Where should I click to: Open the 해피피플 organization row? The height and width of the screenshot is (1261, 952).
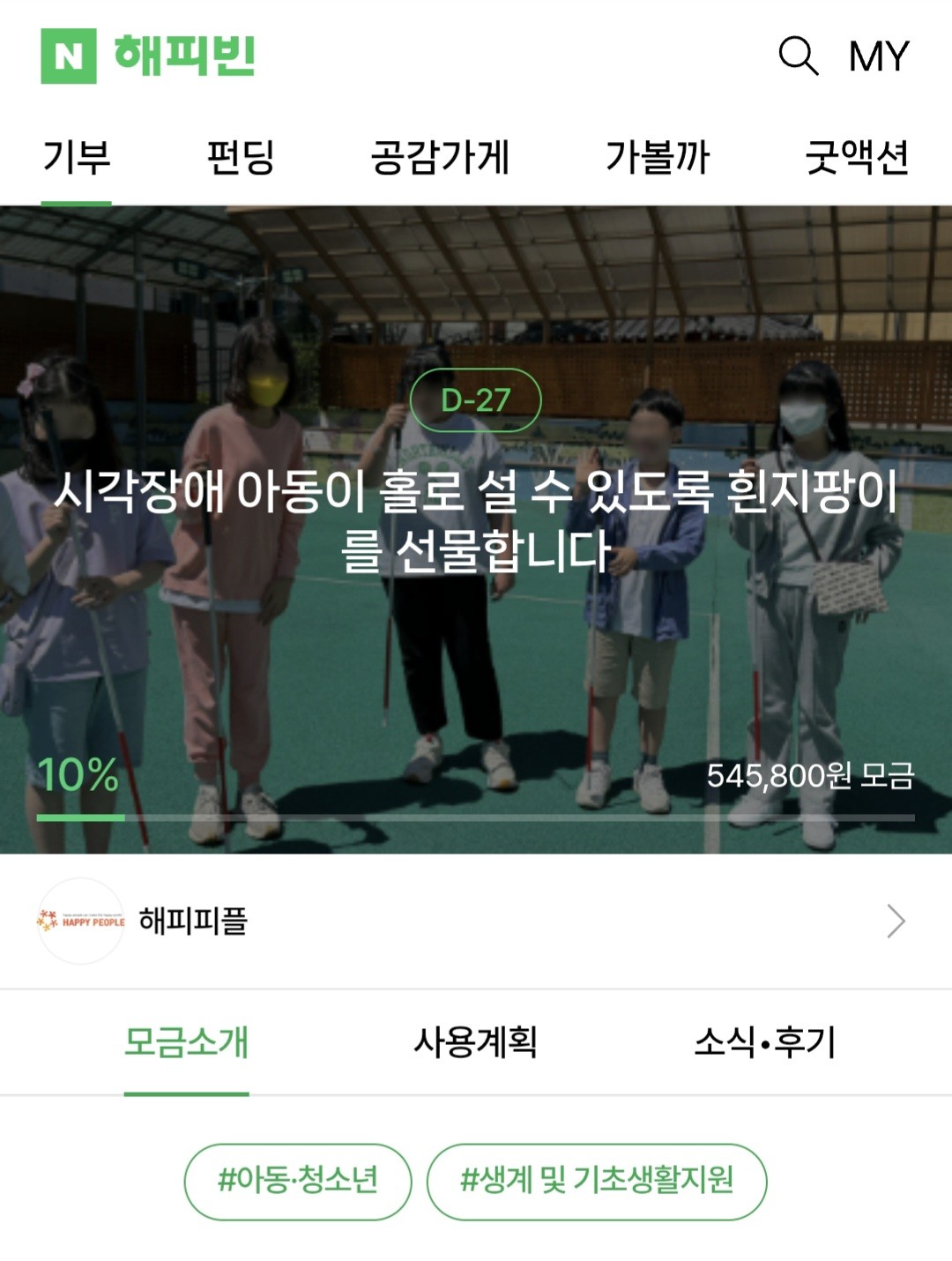click(x=476, y=921)
